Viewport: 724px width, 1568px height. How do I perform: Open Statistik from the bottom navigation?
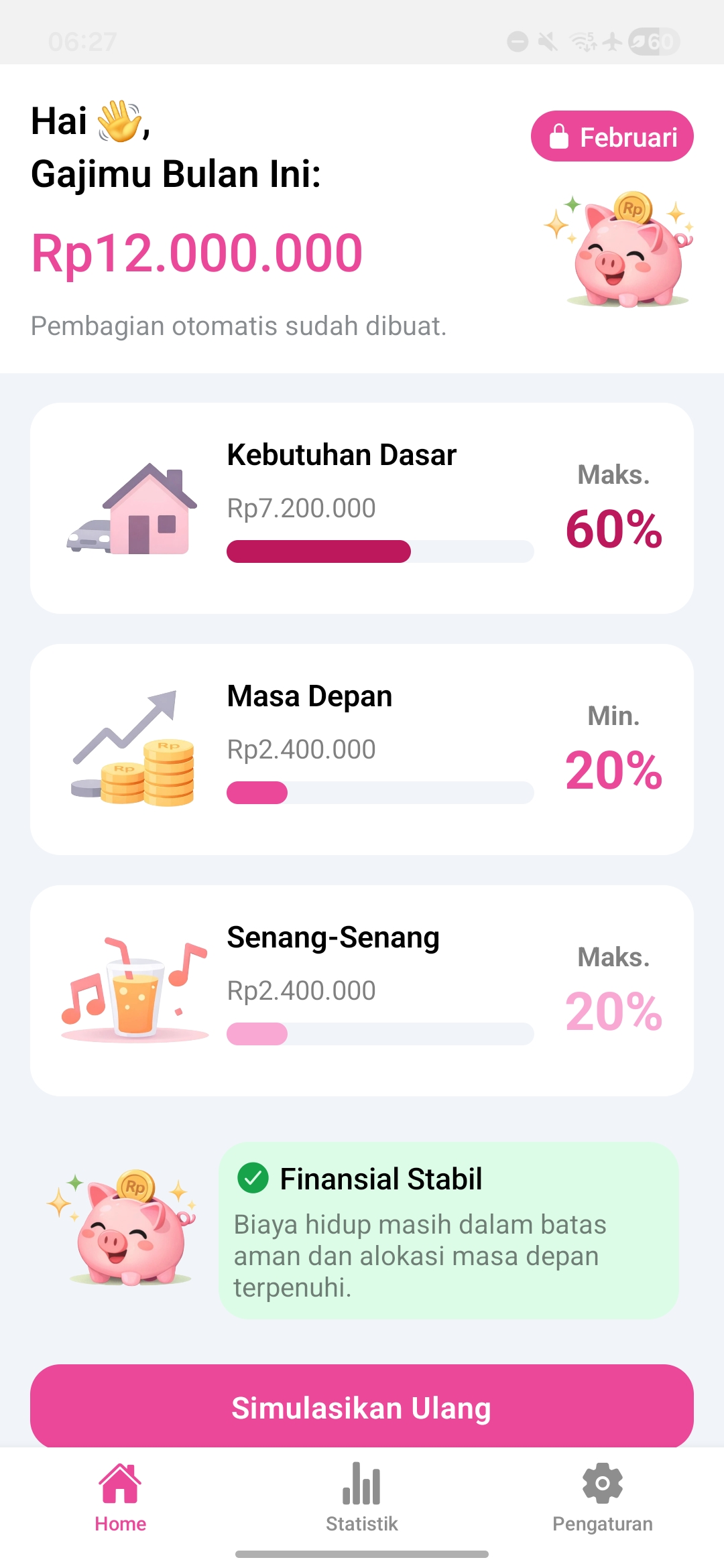coord(361,1494)
